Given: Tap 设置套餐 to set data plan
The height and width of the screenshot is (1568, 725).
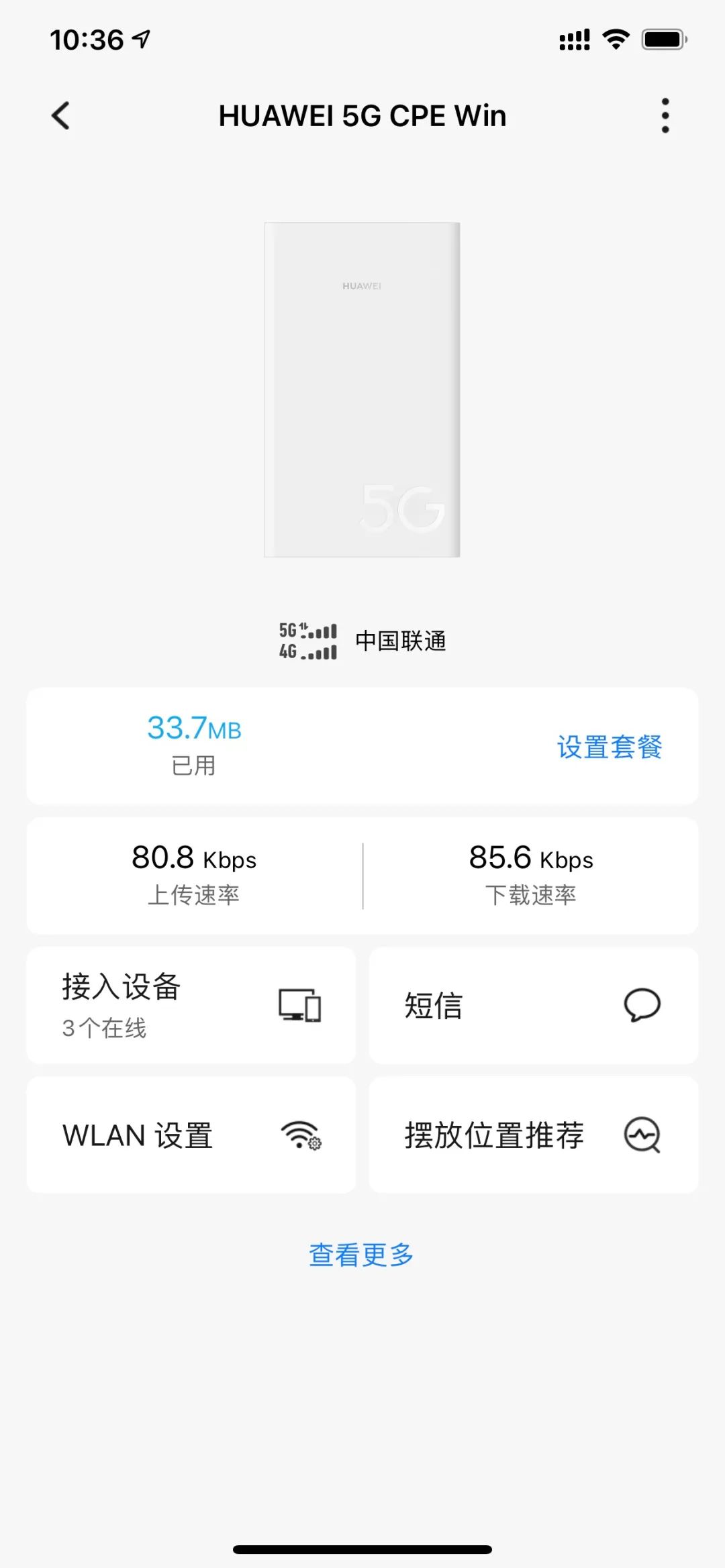Looking at the screenshot, I should coord(609,747).
